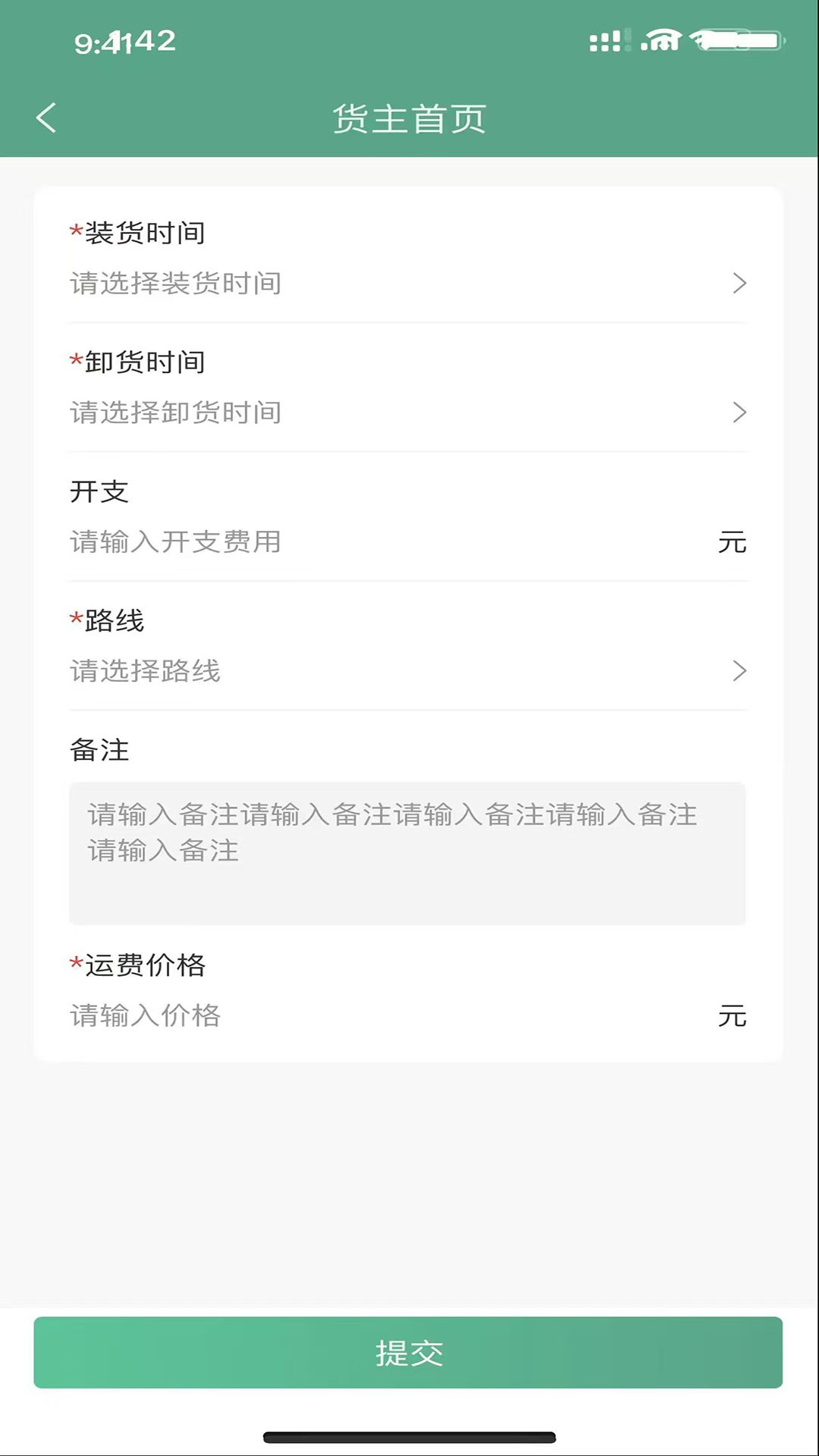Go back using the header arrow

click(46, 118)
